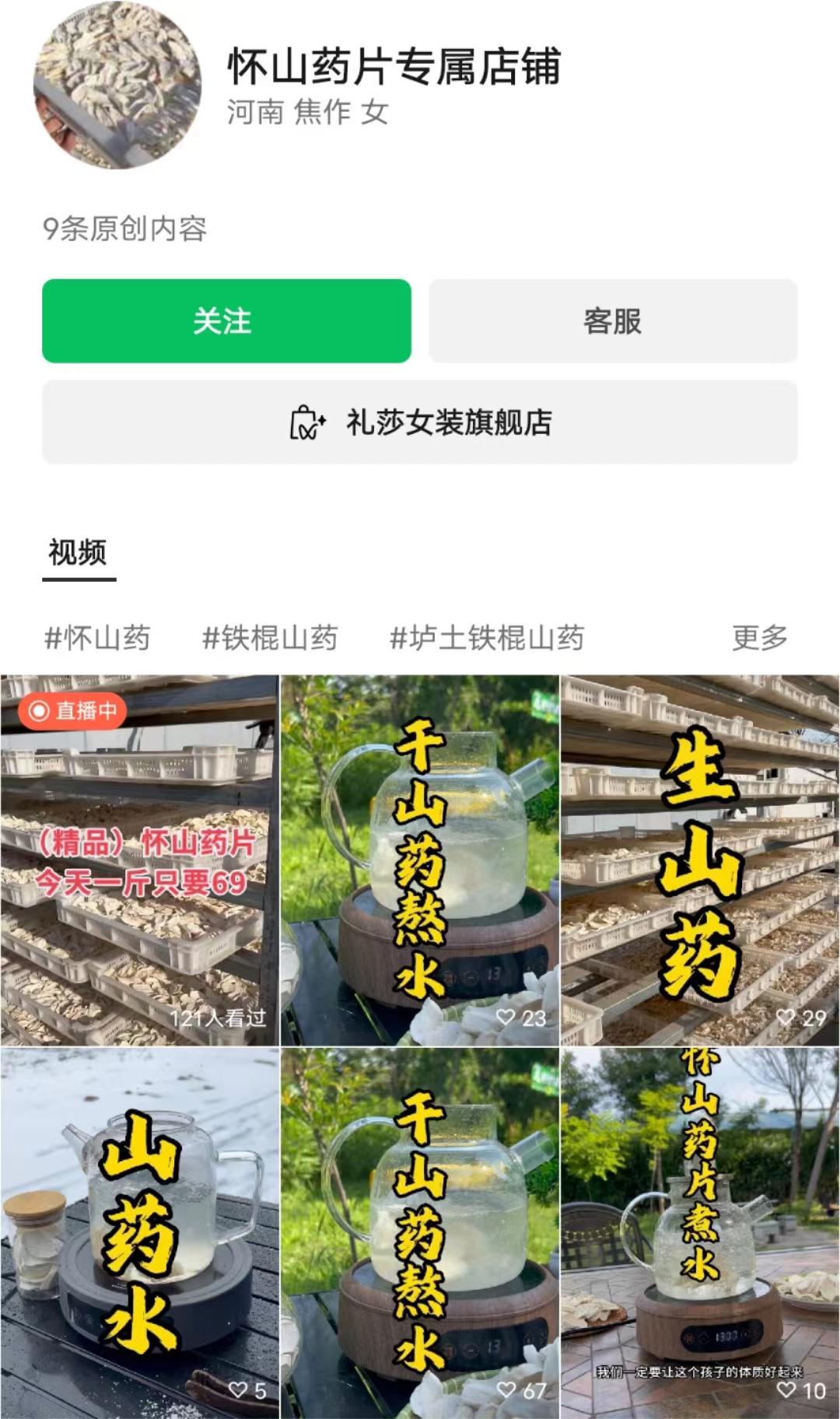Open the 生山药 video
The height and width of the screenshot is (1419, 840).
(x=700, y=860)
